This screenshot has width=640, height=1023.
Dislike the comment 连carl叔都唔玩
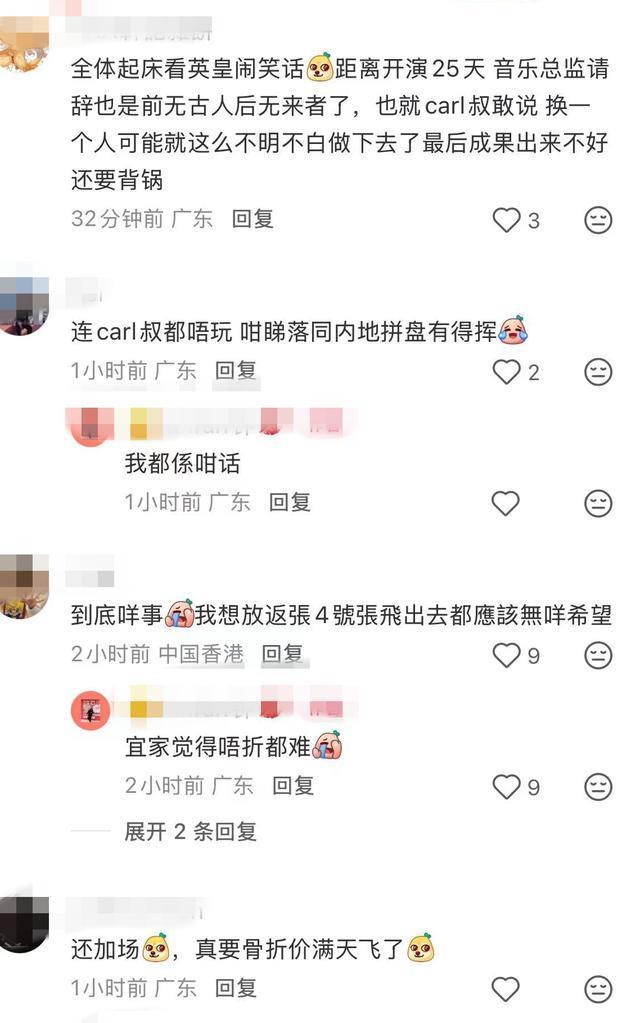598,372
